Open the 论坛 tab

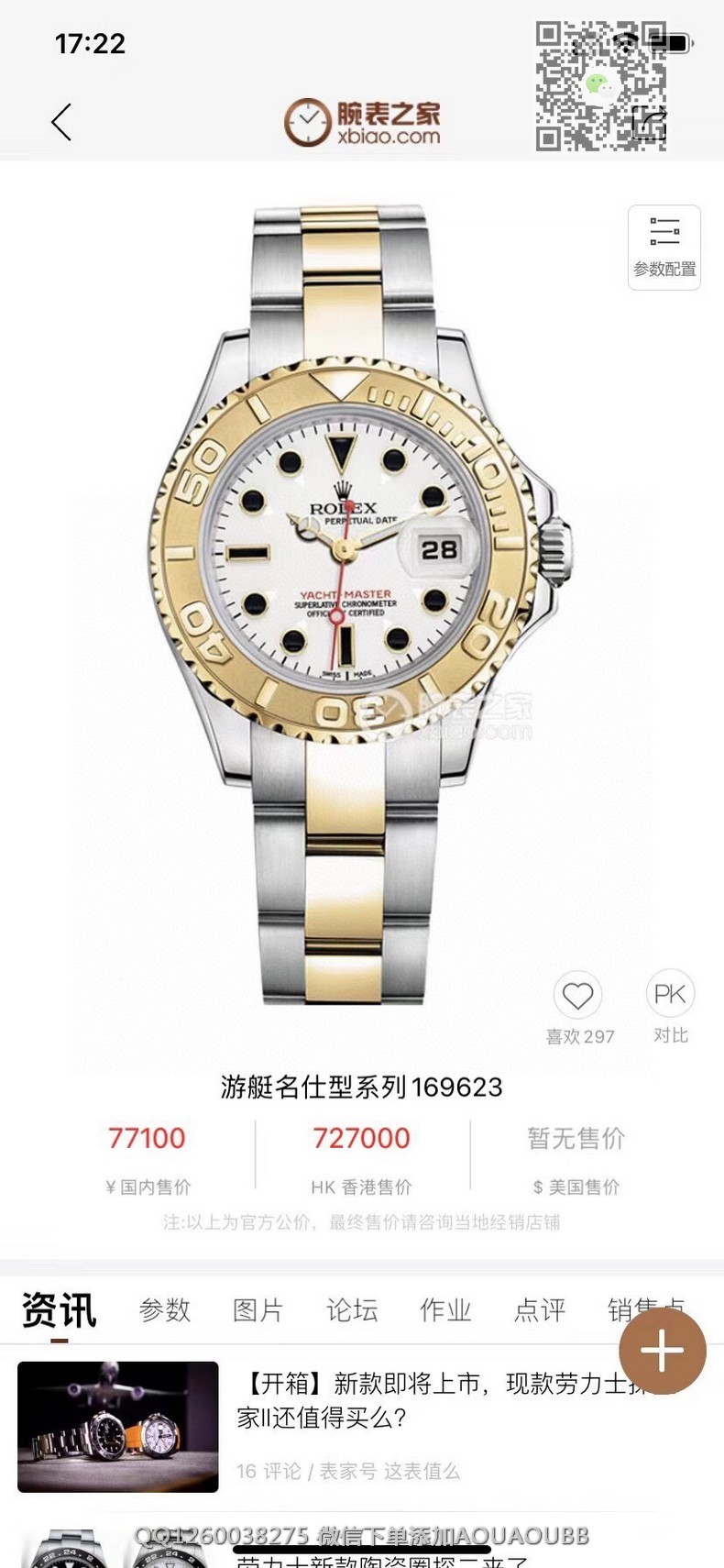(x=352, y=1309)
